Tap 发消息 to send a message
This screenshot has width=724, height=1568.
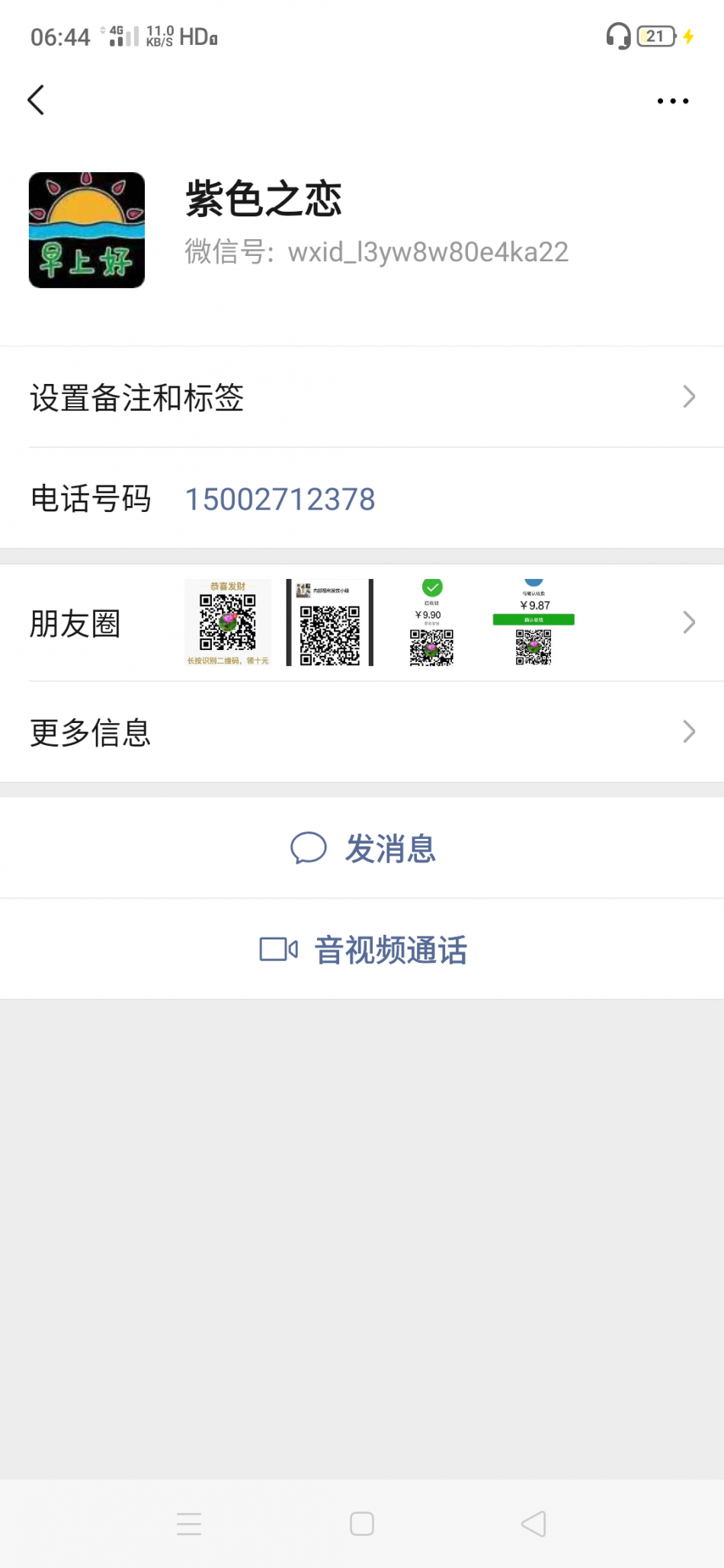point(363,848)
